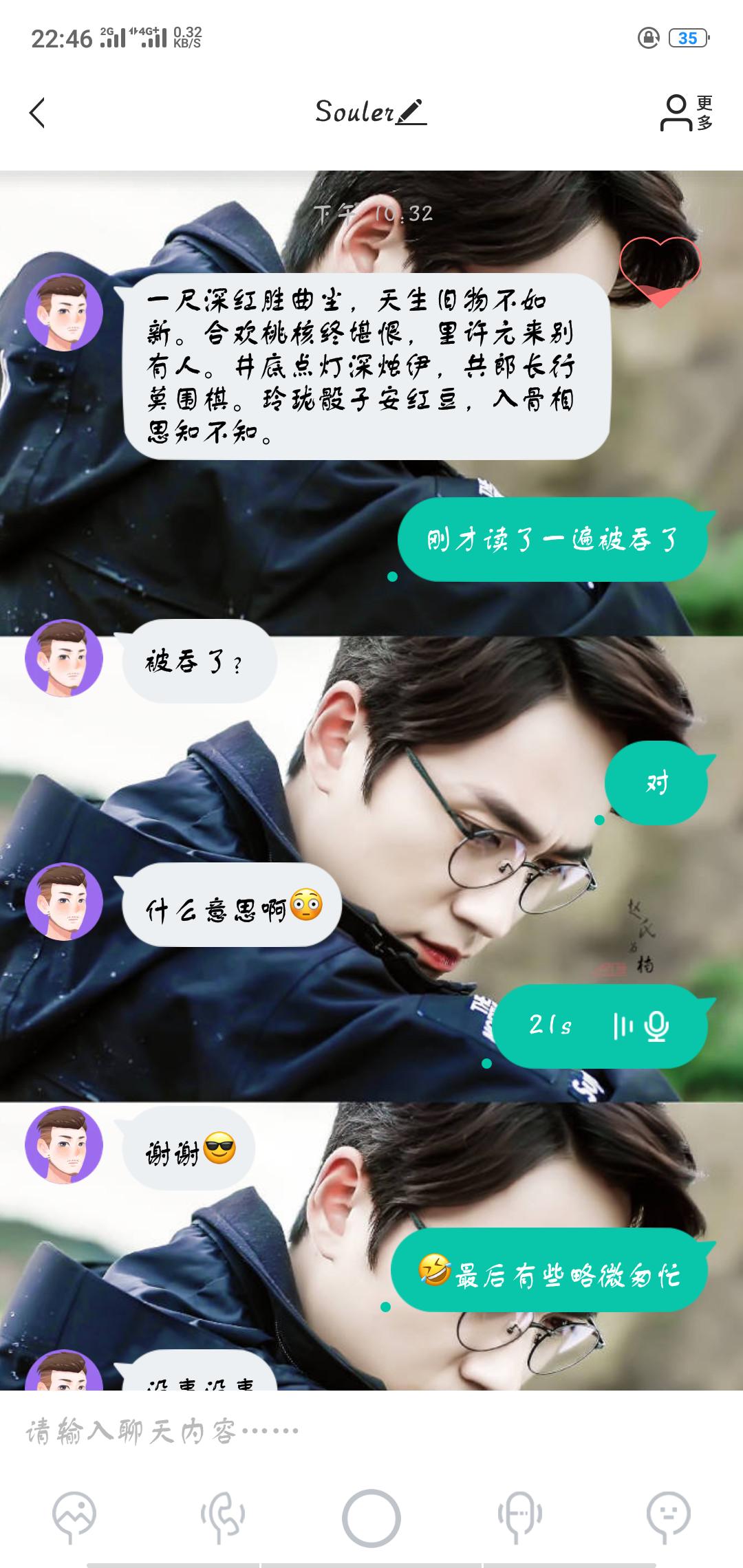This screenshot has width=743, height=1568.
Task: Open the voice call icon
Action: 223,1516
